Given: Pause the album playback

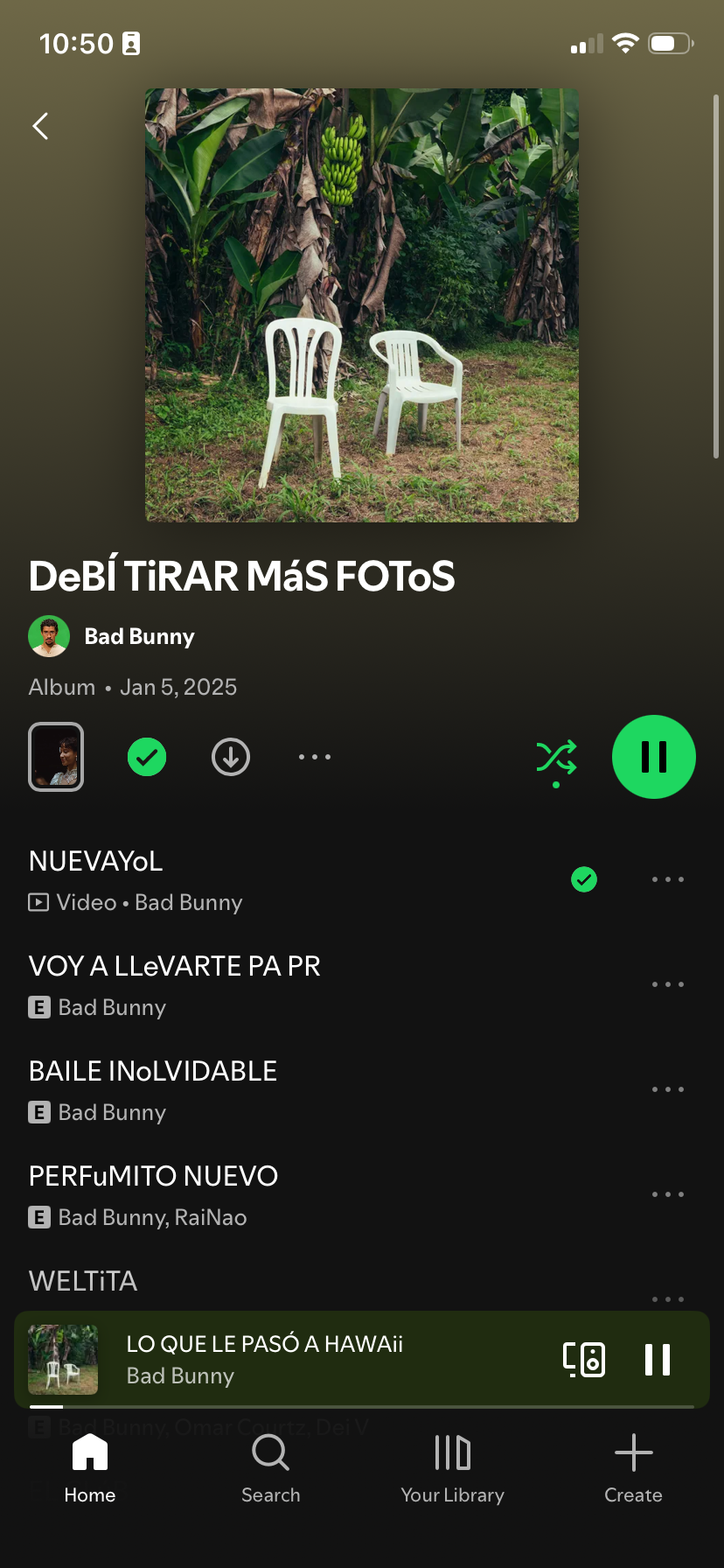Looking at the screenshot, I should [x=653, y=756].
